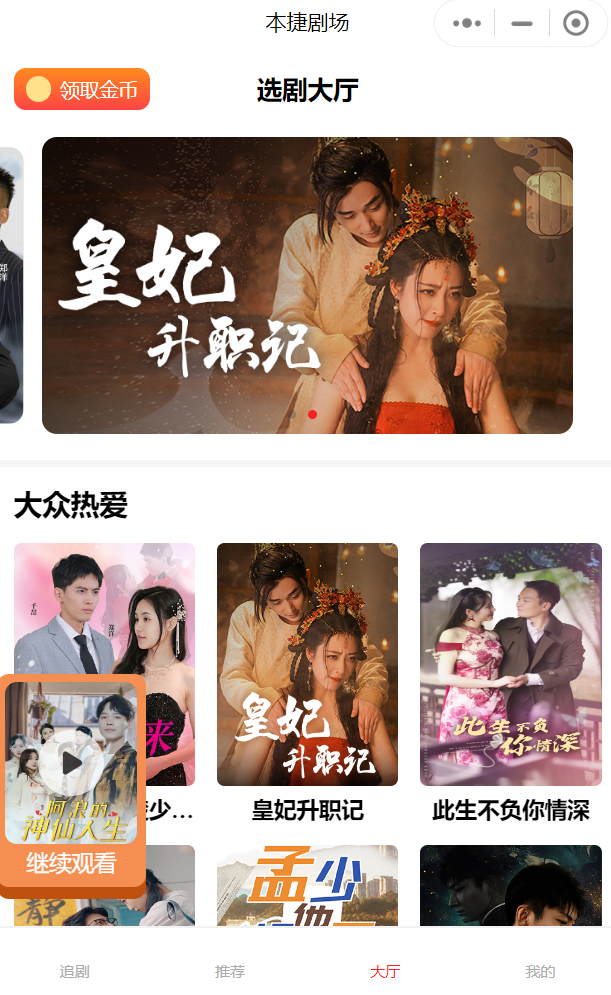Open the mini program more-options menu
This screenshot has height=995, width=611.
pyautogui.click(x=467, y=23)
